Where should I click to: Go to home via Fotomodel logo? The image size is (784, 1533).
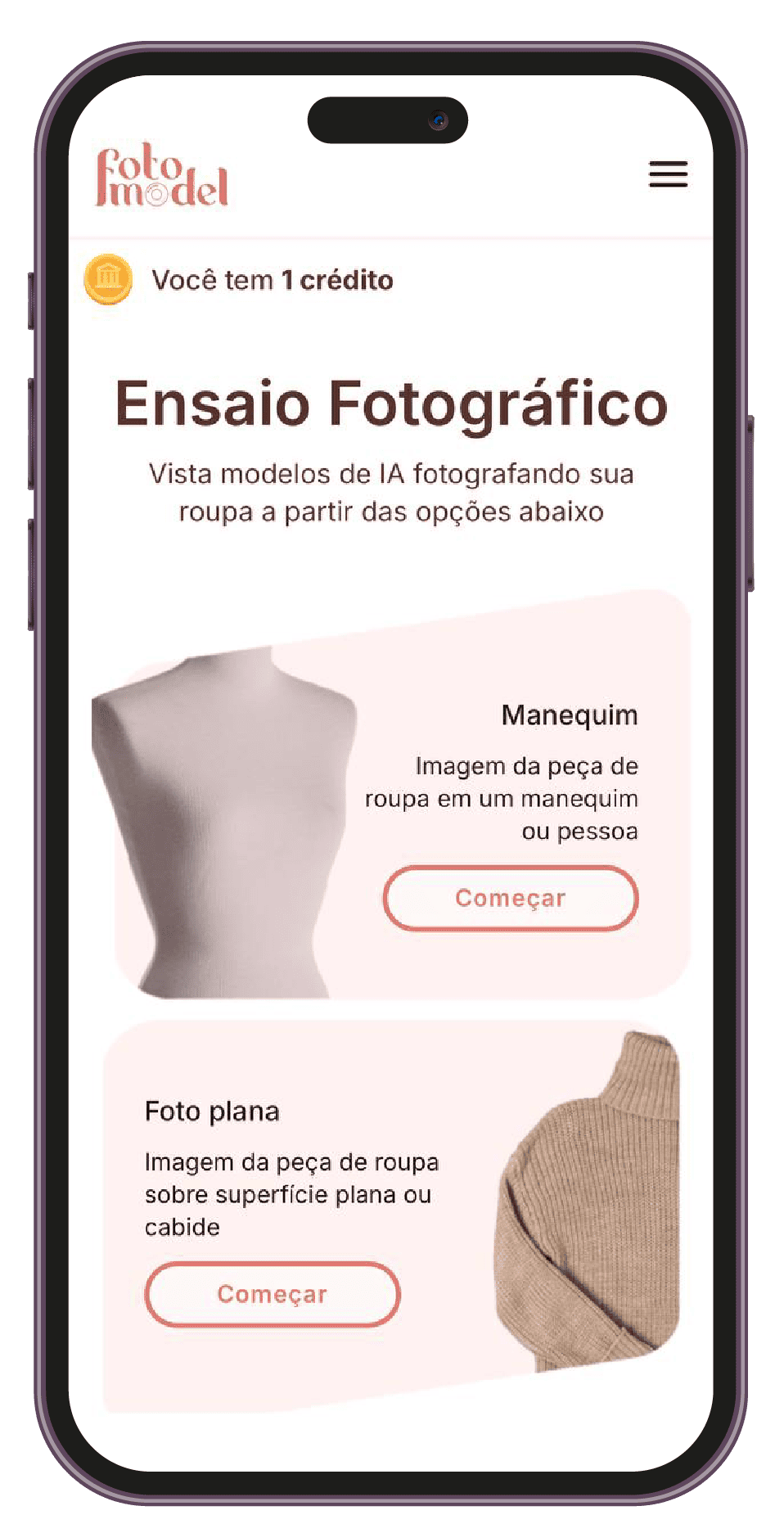[162, 177]
